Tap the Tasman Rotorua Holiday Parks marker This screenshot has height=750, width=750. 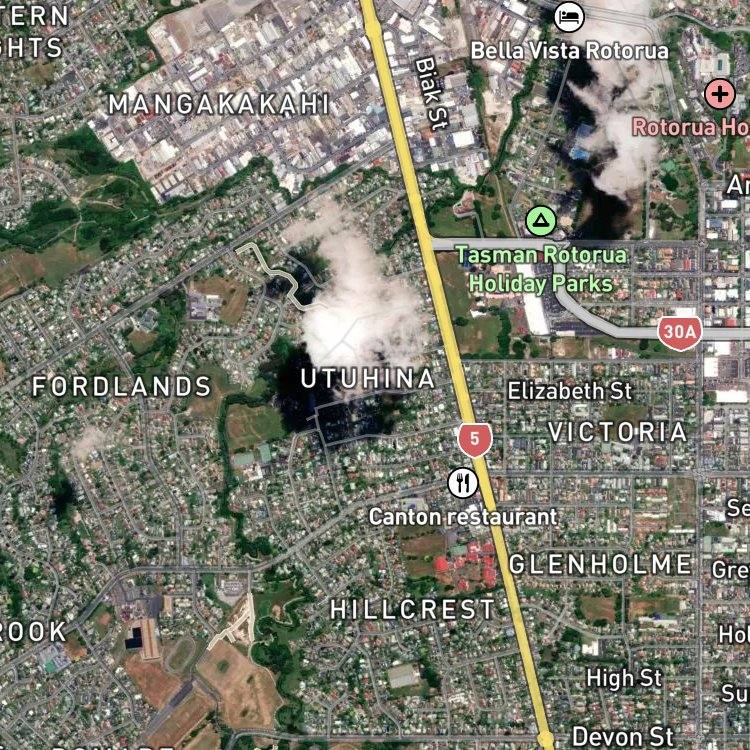(x=541, y=221)
